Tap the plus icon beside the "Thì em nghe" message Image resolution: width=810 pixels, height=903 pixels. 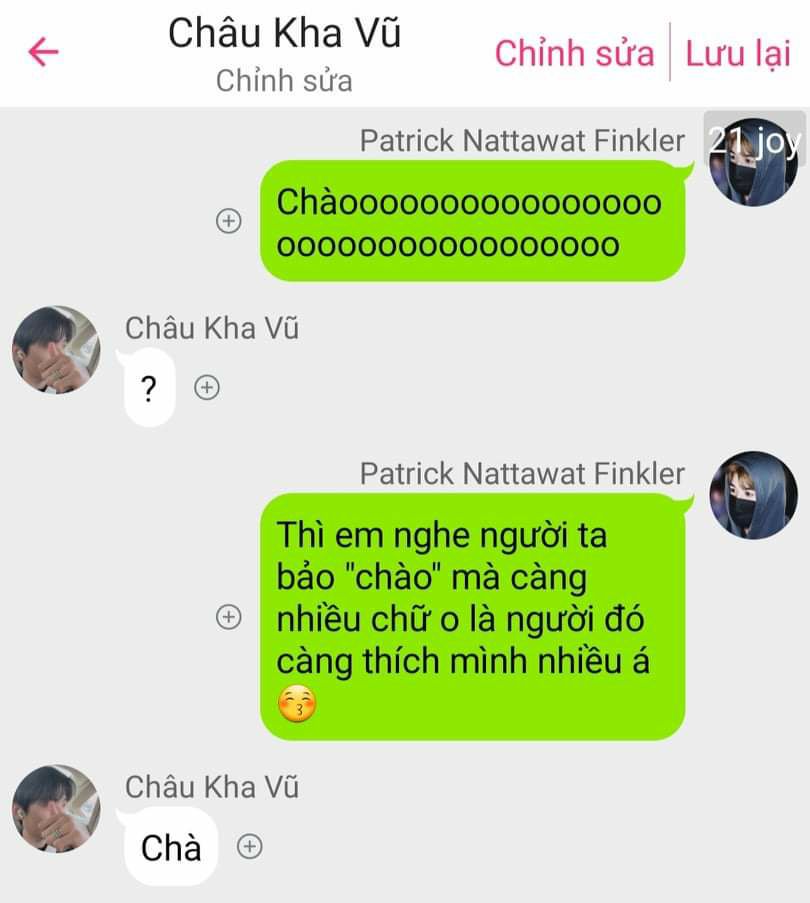[229, 618]
